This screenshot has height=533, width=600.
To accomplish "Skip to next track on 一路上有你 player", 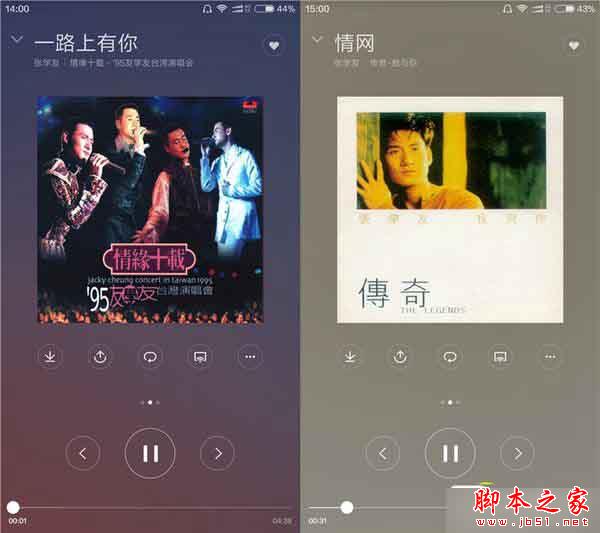I will tap(217, 454).
